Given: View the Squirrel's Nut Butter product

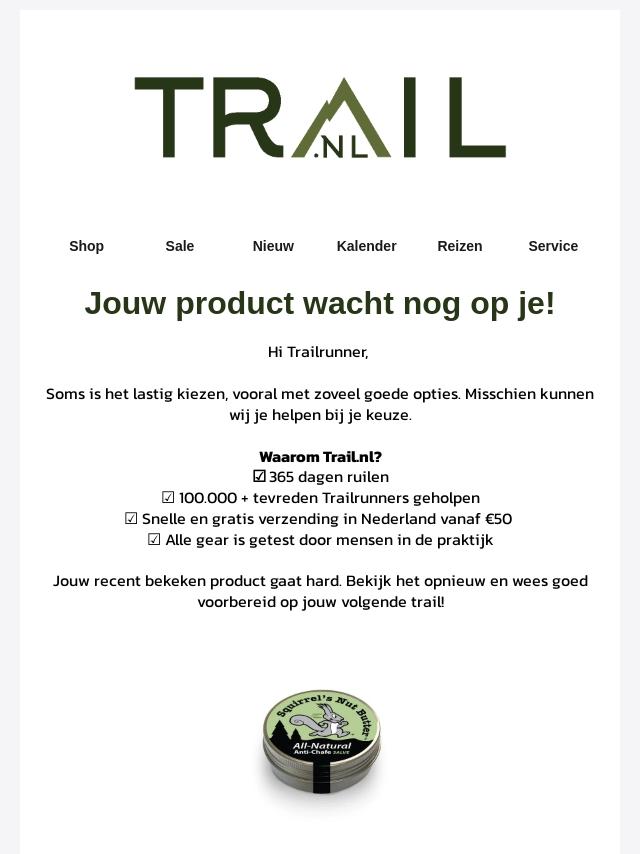Looking at the screenshot, I should (321, 742).
